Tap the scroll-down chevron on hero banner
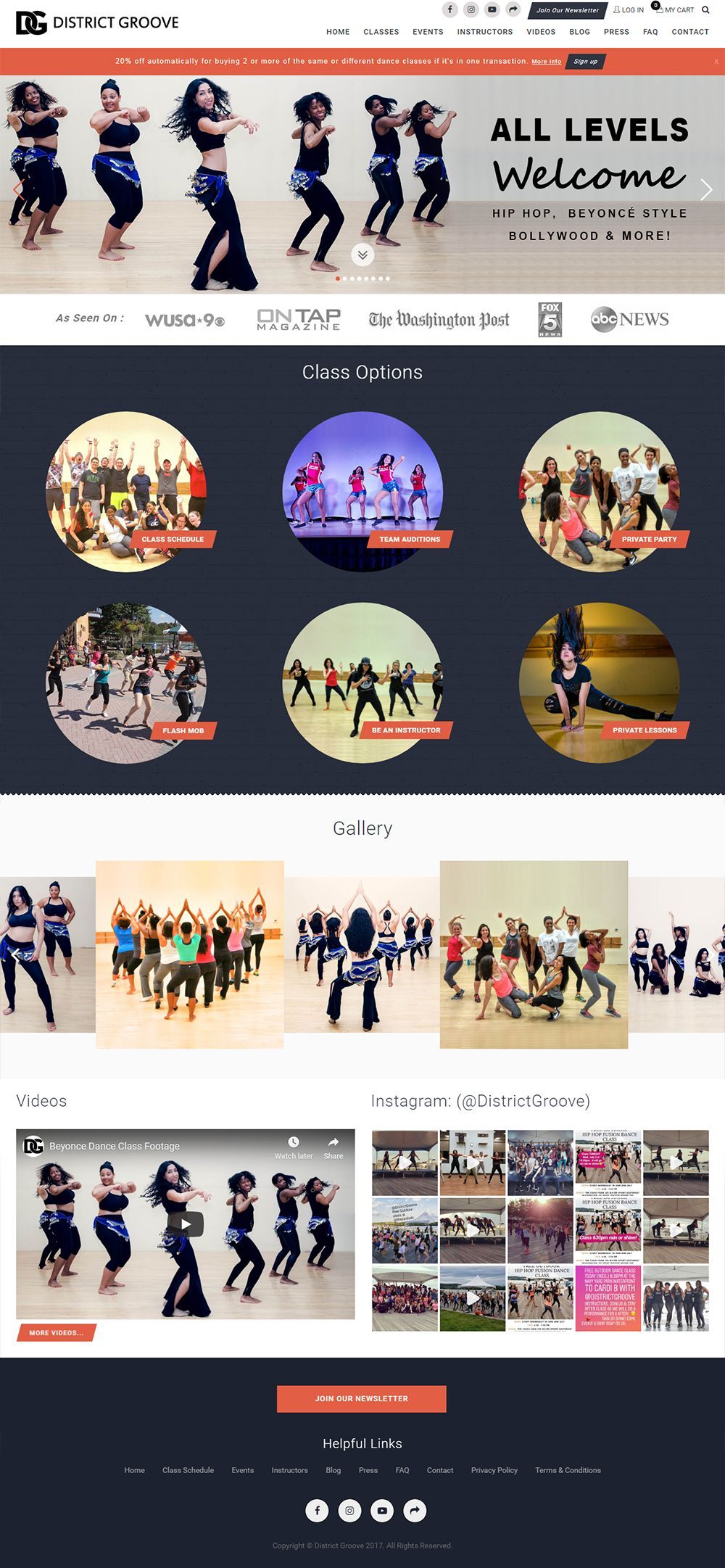The height and width of the screenshot is (1568, 725). (362, 255)
